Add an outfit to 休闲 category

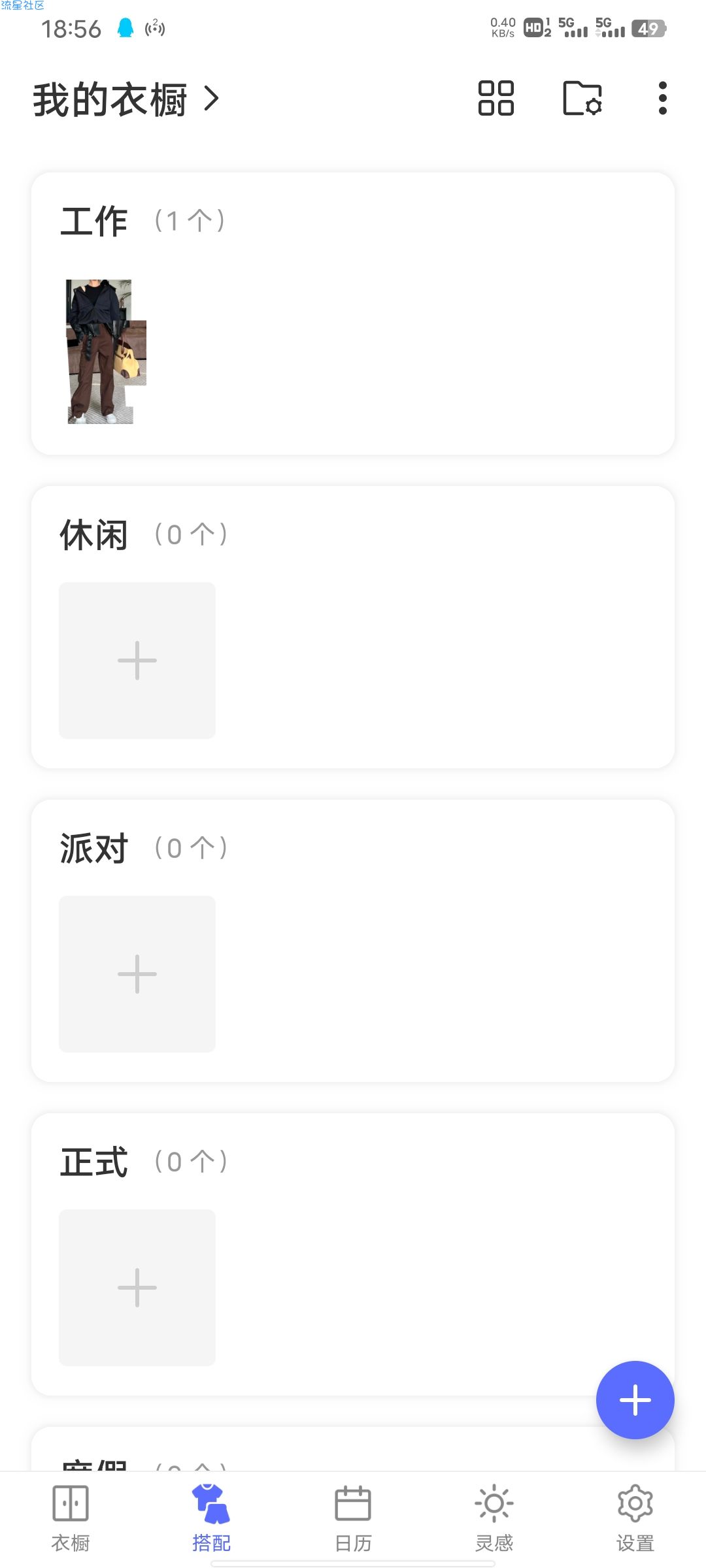pos(137,661)
